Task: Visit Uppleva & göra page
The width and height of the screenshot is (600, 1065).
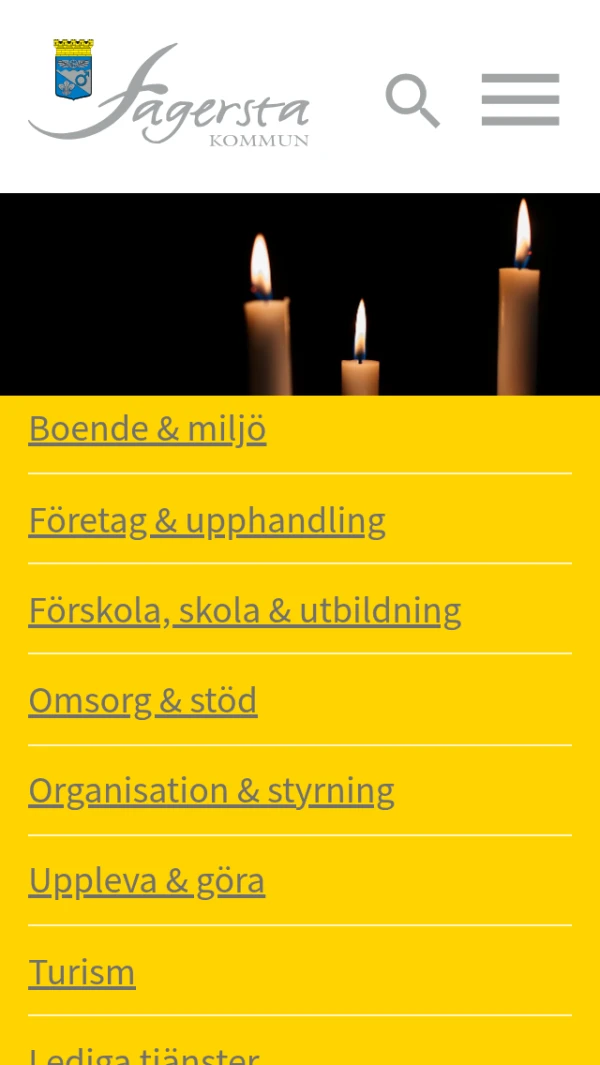Action: (x=147, y=880)
